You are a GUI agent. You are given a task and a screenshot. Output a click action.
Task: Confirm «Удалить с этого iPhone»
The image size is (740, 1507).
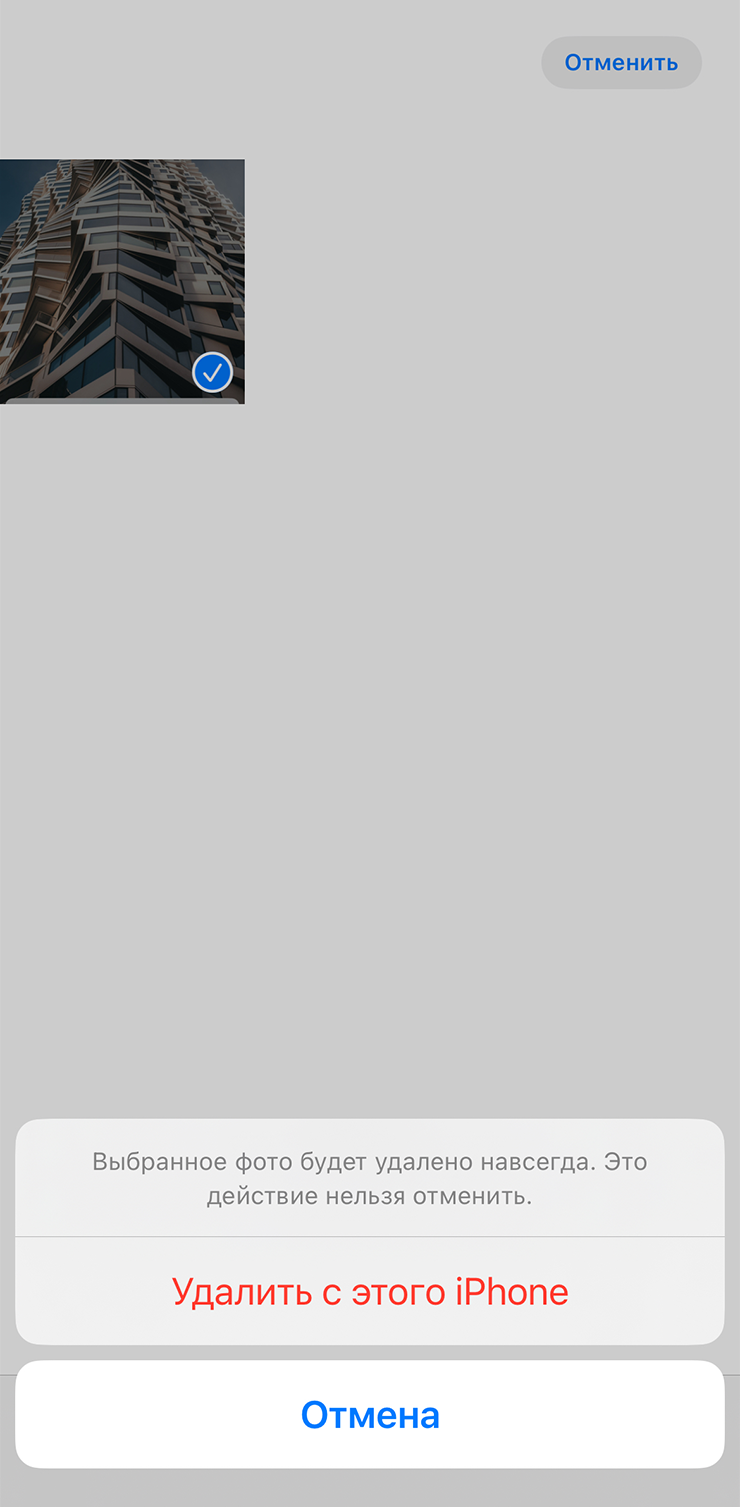click(x=370, y=1292)
